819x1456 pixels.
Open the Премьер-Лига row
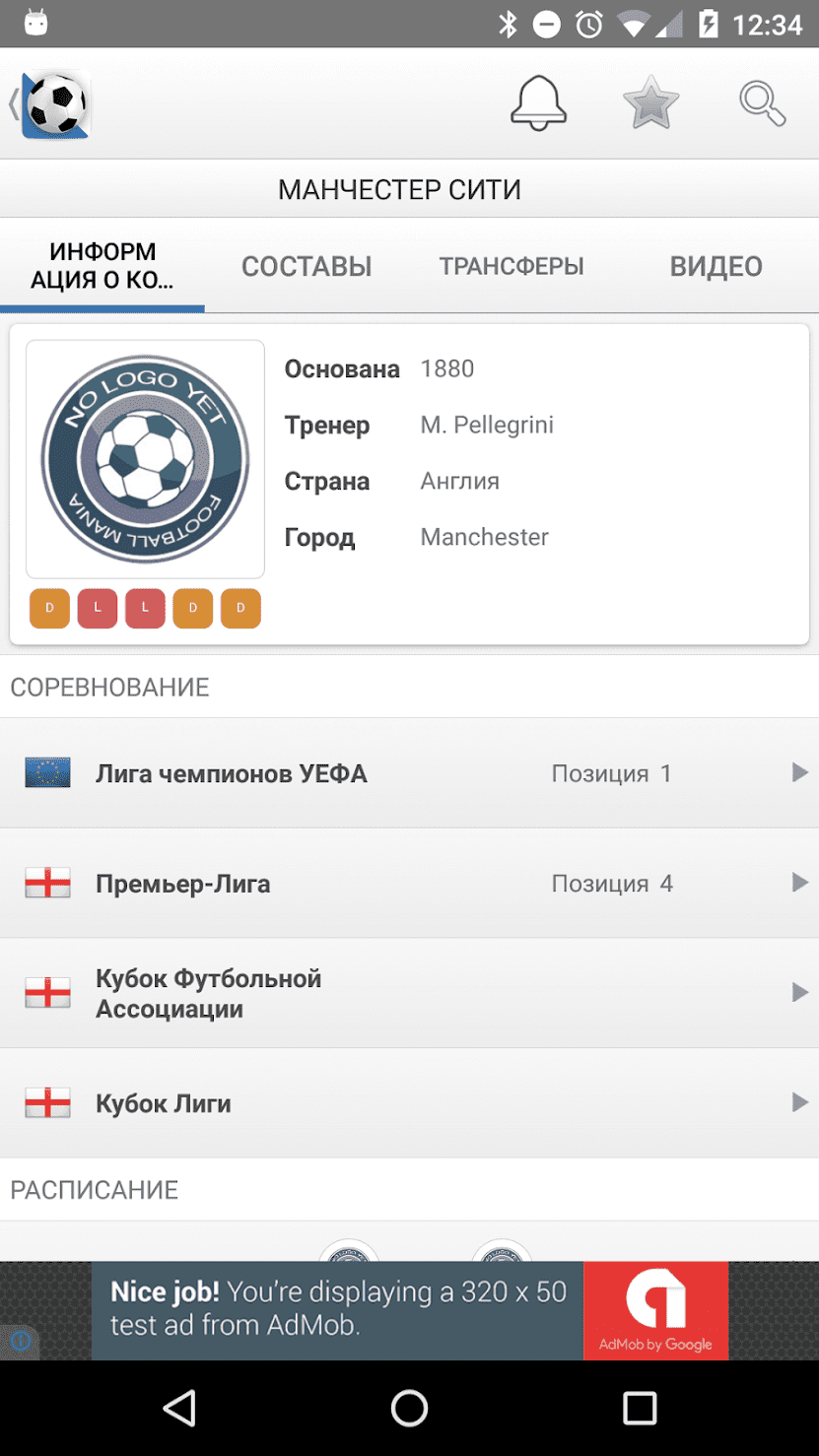[x=409, y=884]
